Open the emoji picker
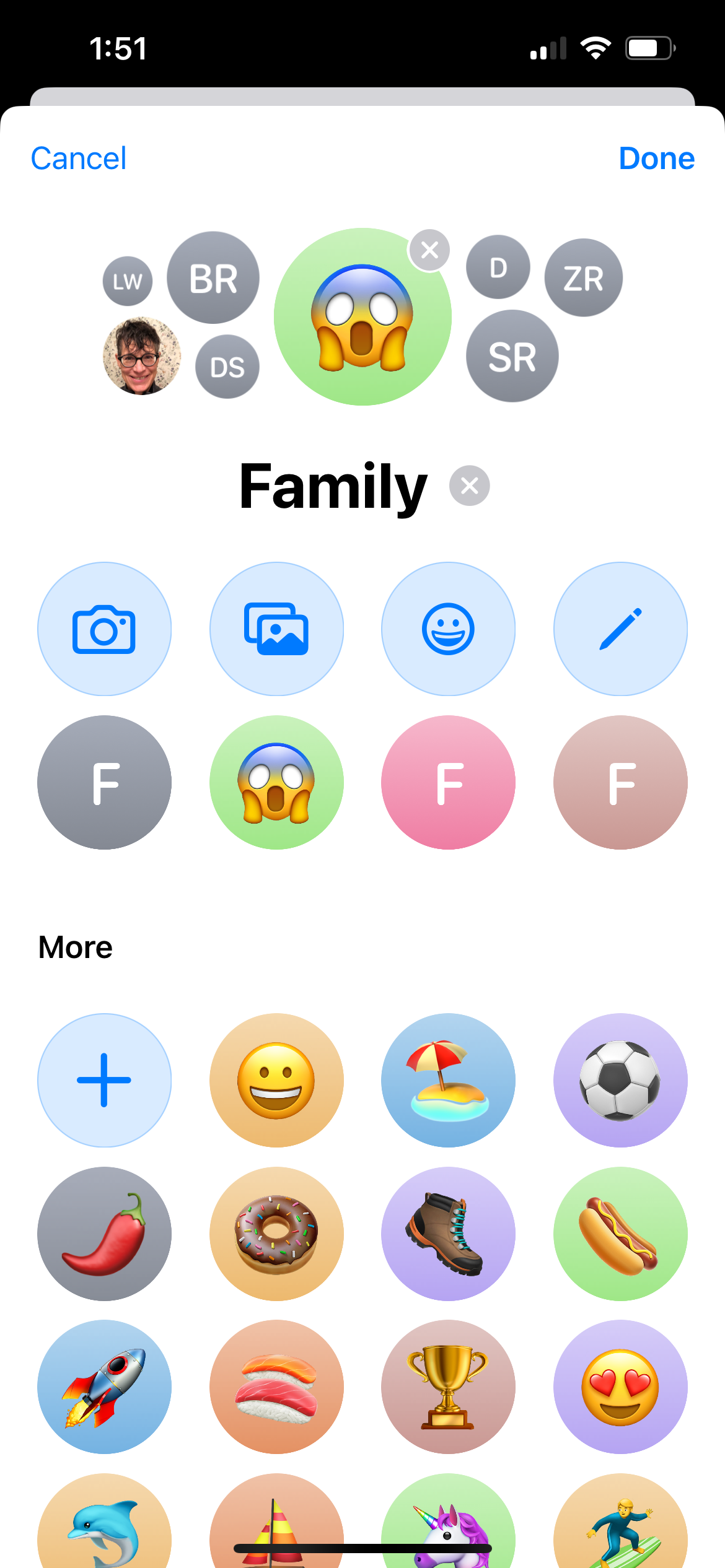The width and height of the screenshot is (725, 1568). click(448, 629)
